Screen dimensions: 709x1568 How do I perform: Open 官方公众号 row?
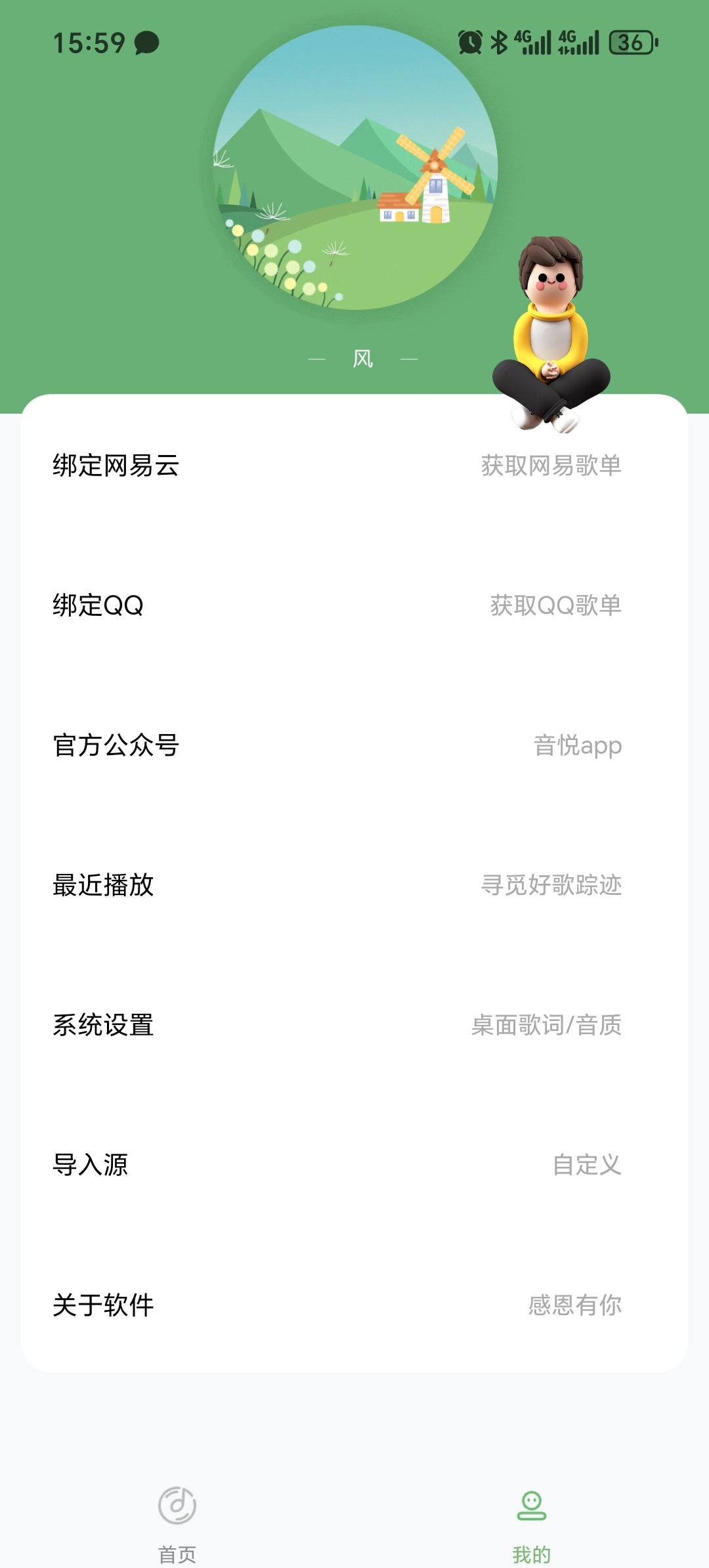coord(354,745)
